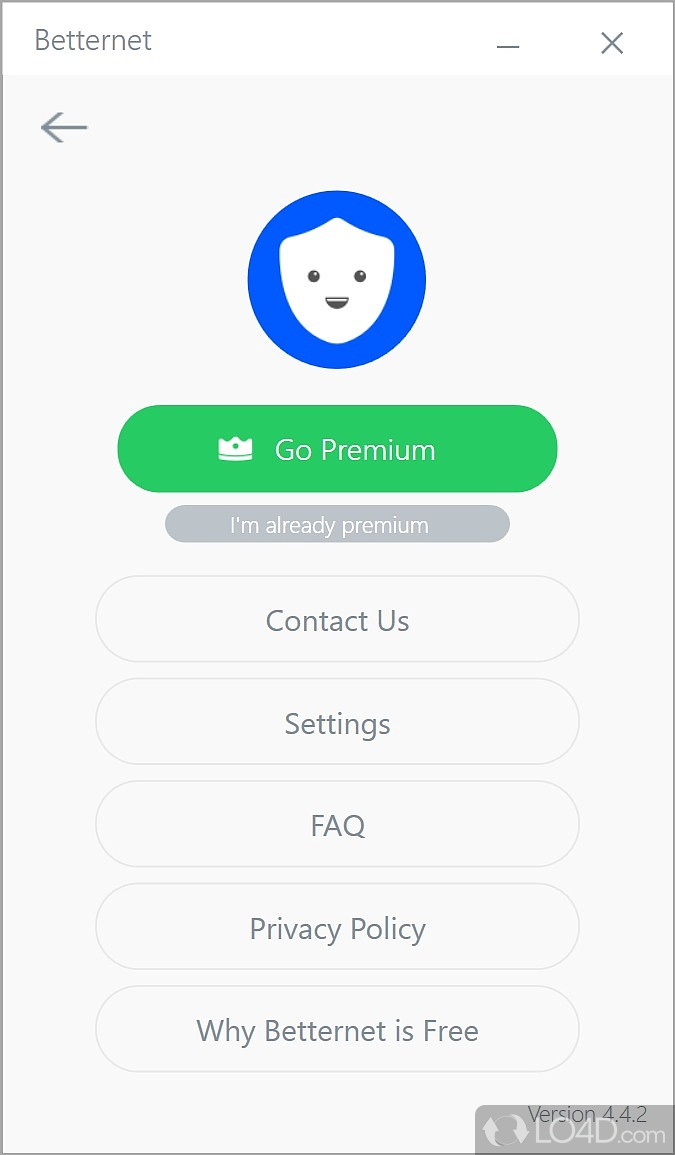675x1155 pixels.
Task: Open the FAQ page
Action: [x=337, y=825]
